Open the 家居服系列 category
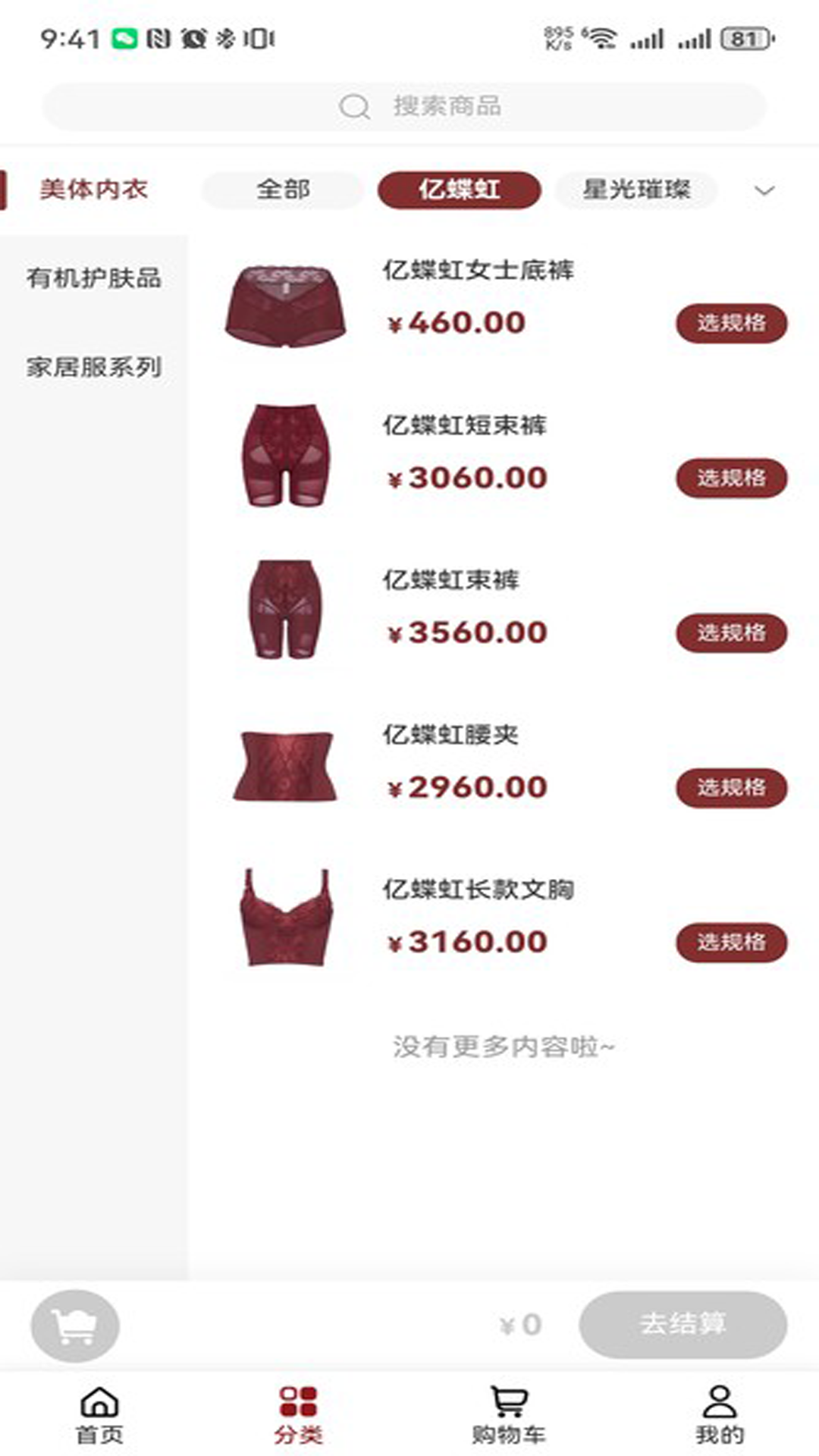The height and width of the screenshot is (1456, 819). click(93, 367)
